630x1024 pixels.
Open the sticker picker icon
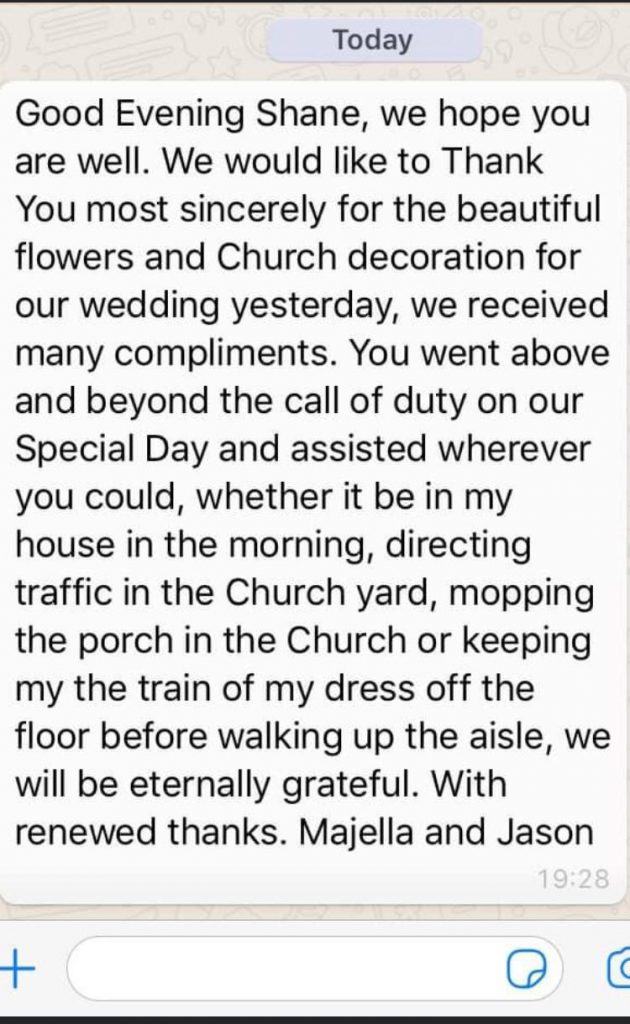(x=526, y=969)
